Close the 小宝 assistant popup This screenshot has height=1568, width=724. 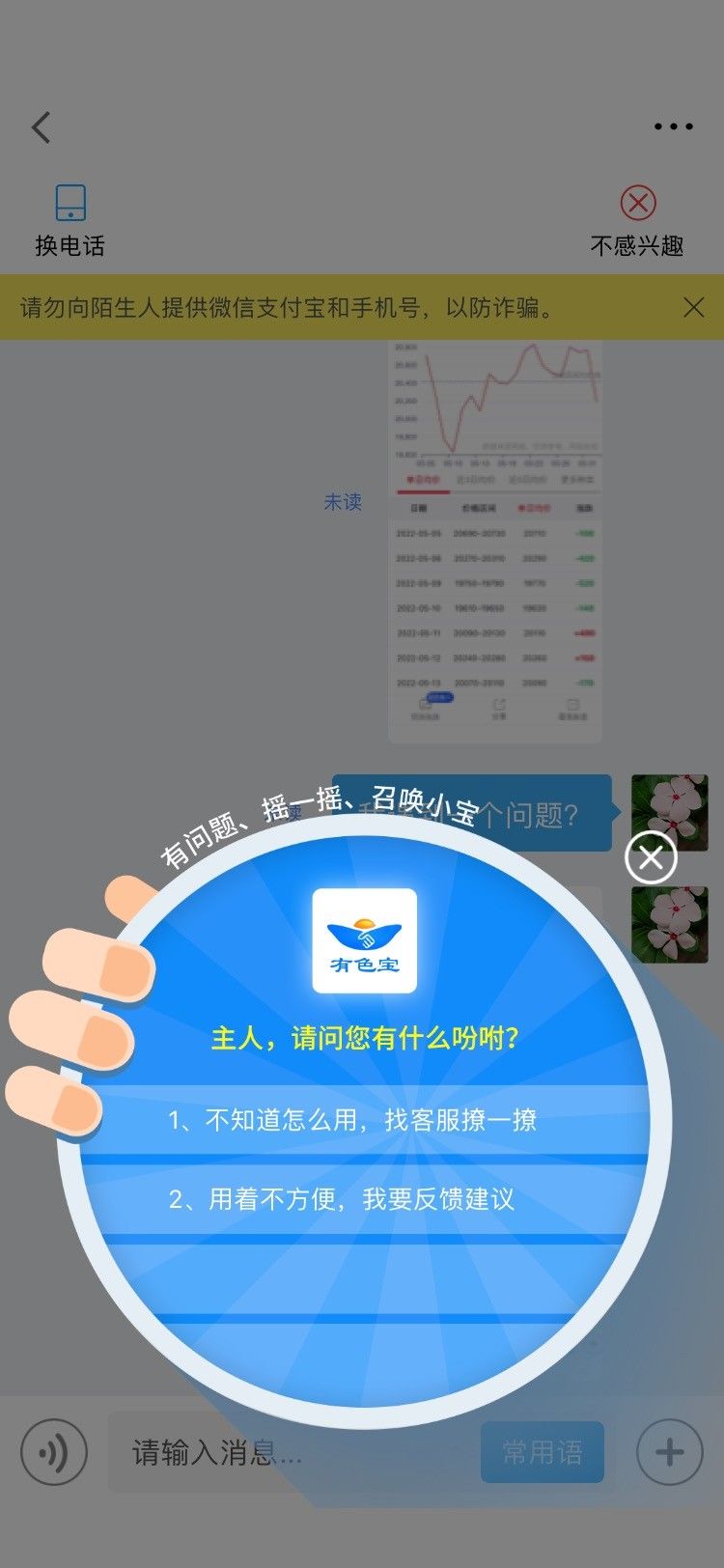click(651, 857)
